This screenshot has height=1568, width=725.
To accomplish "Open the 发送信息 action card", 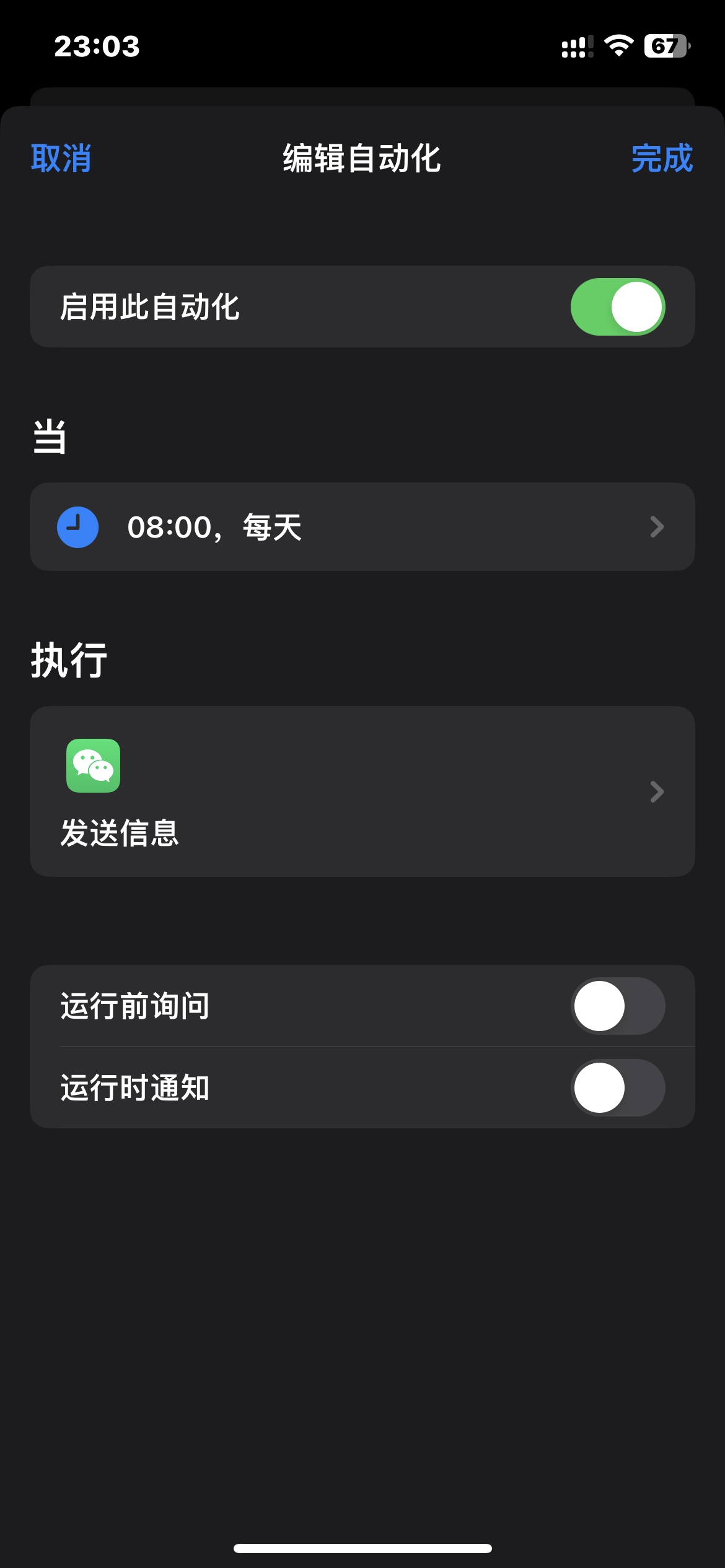I will tap(362, 791).
